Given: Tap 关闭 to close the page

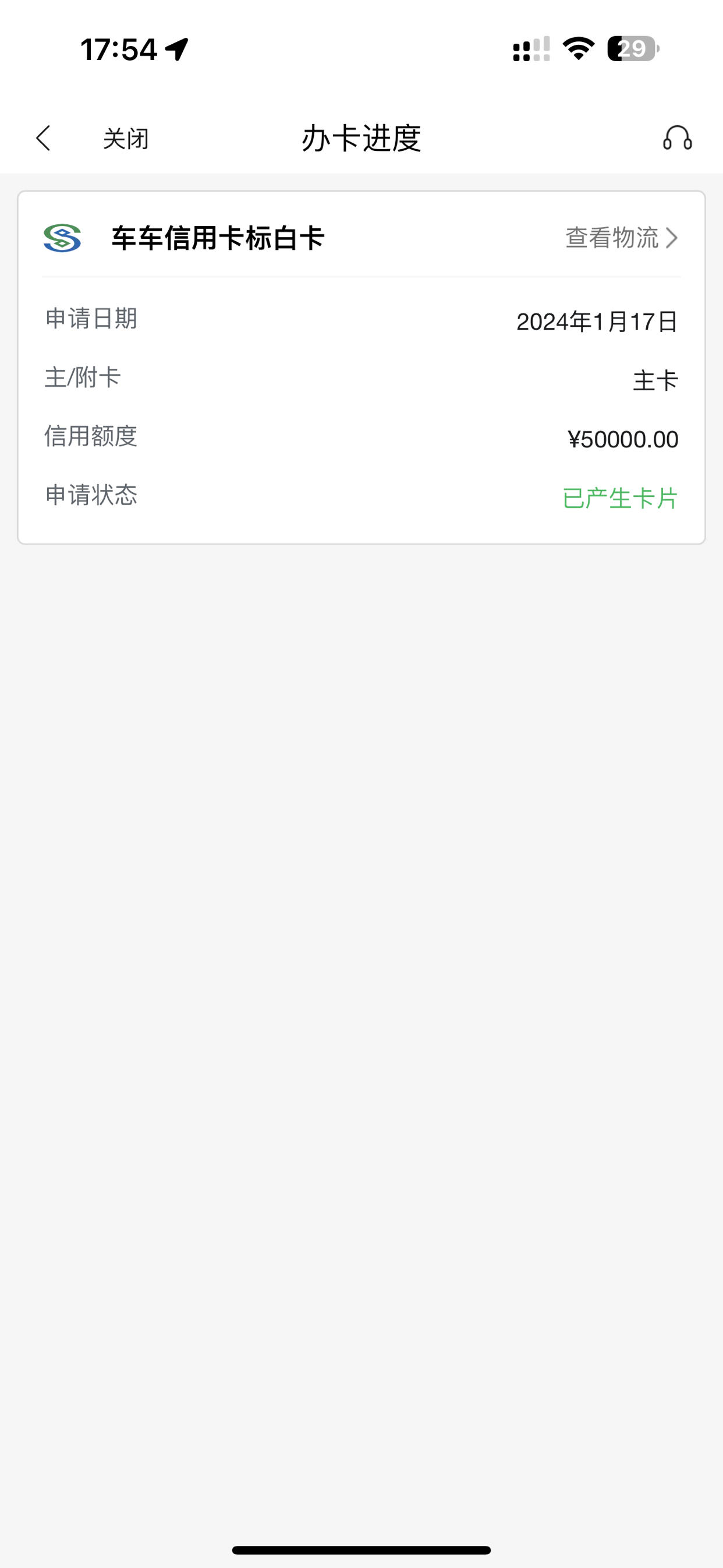Looking at the screenshot, I should (126, 139).
